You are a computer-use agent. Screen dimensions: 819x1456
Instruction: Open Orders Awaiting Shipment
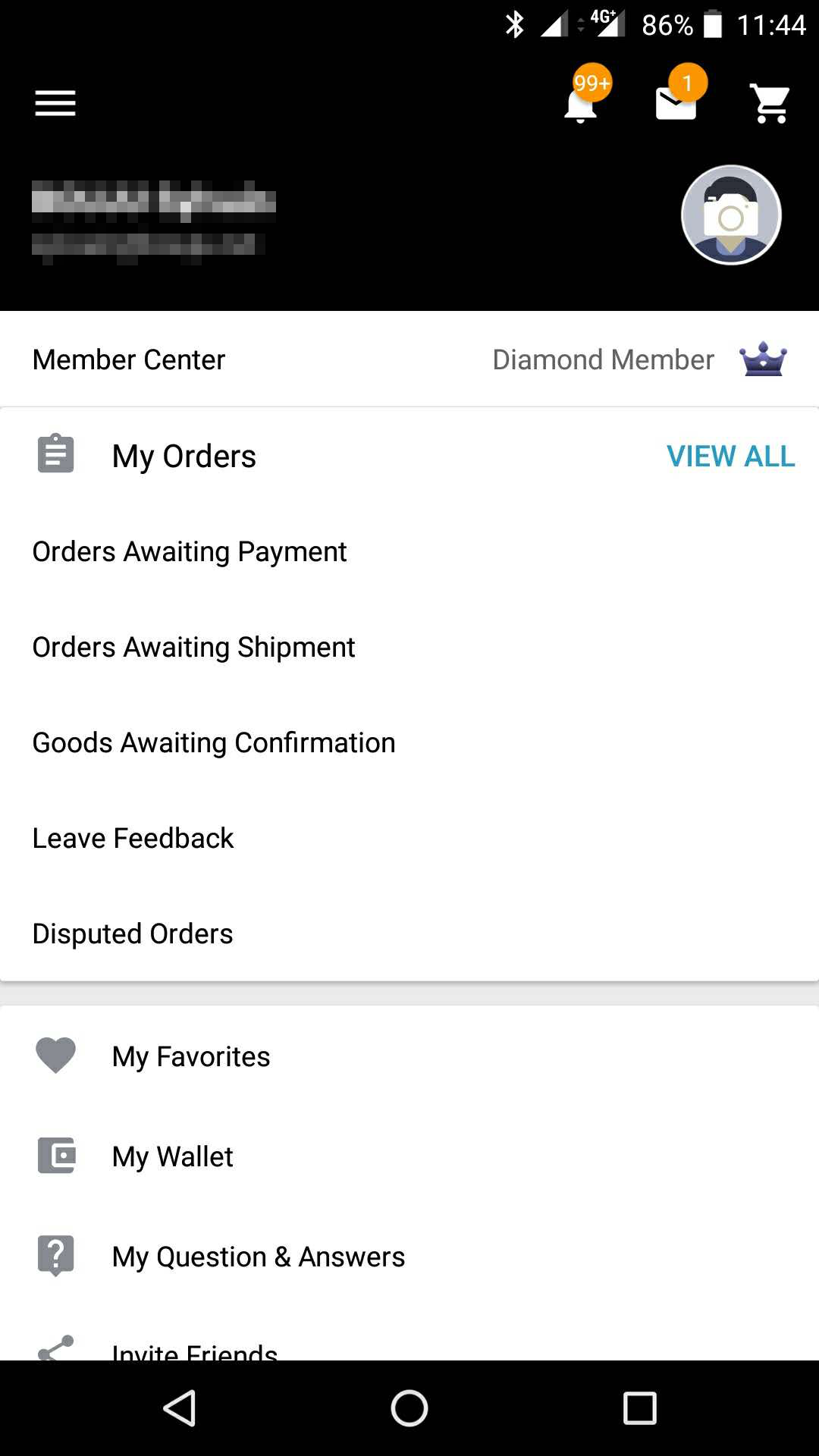[409, 648]
